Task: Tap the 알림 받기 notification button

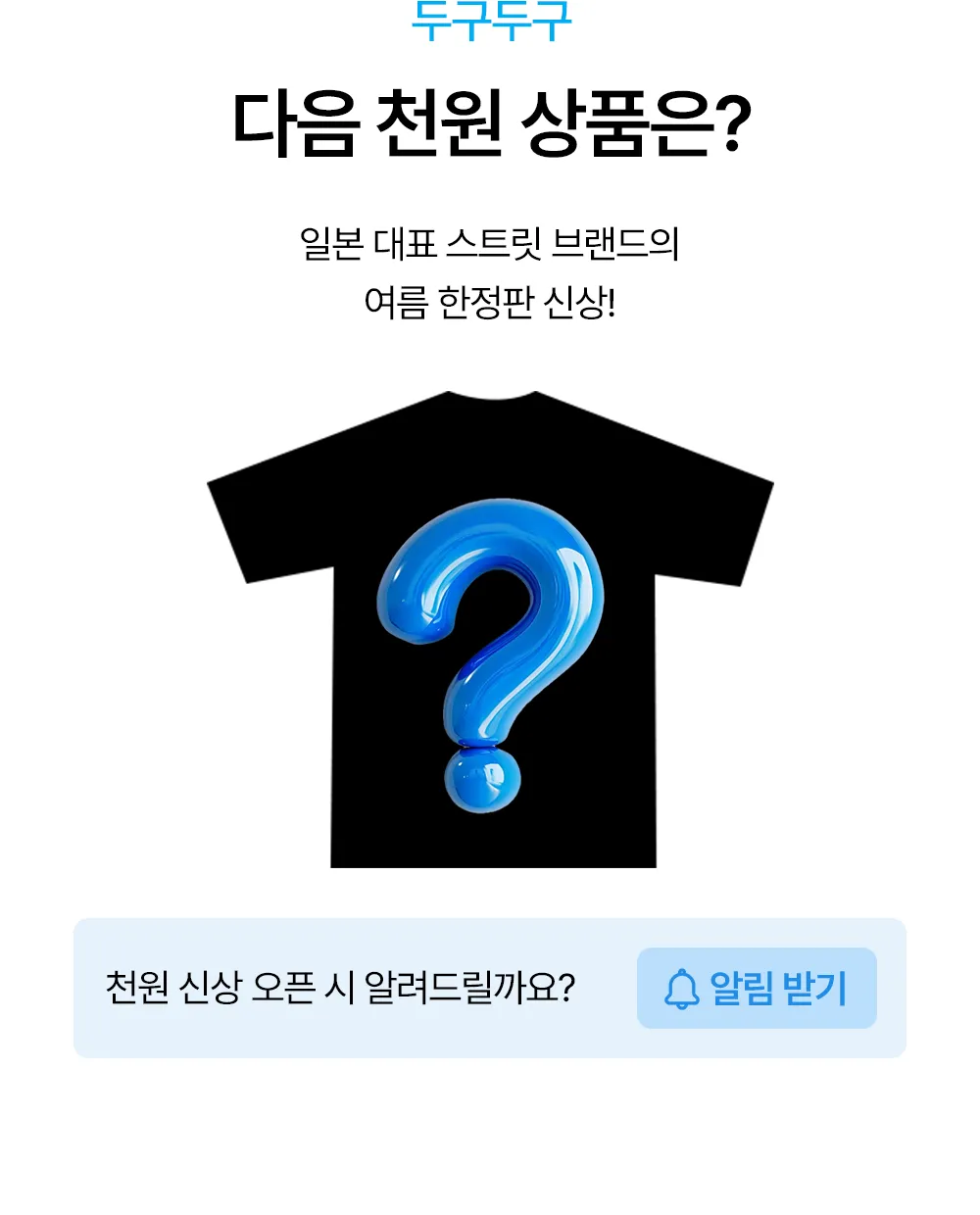Action: click(757, 988)
